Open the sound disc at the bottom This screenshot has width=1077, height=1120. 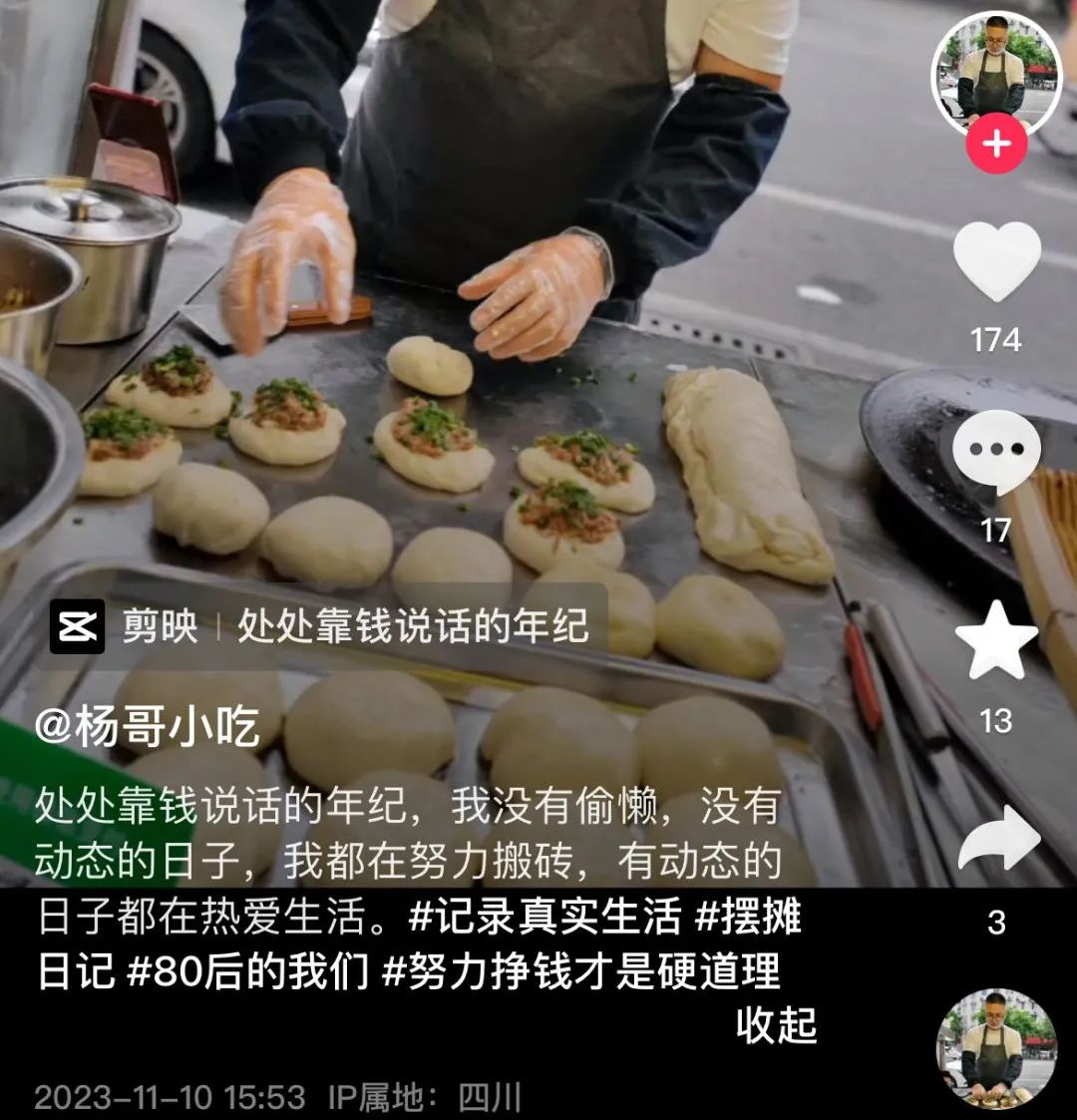click(x=995, y=1049)
